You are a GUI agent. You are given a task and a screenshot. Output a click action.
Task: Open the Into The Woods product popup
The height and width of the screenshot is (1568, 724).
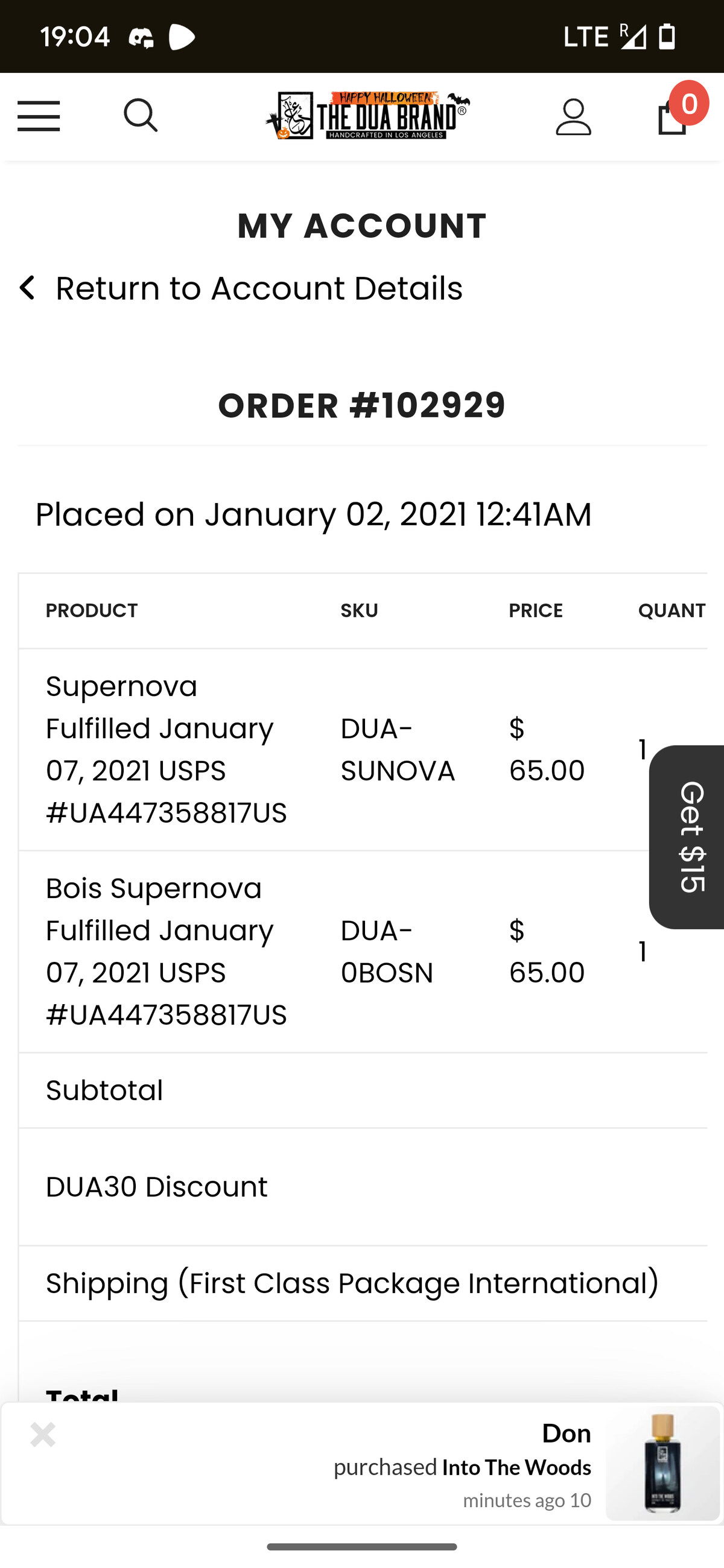pos(516,1467)
